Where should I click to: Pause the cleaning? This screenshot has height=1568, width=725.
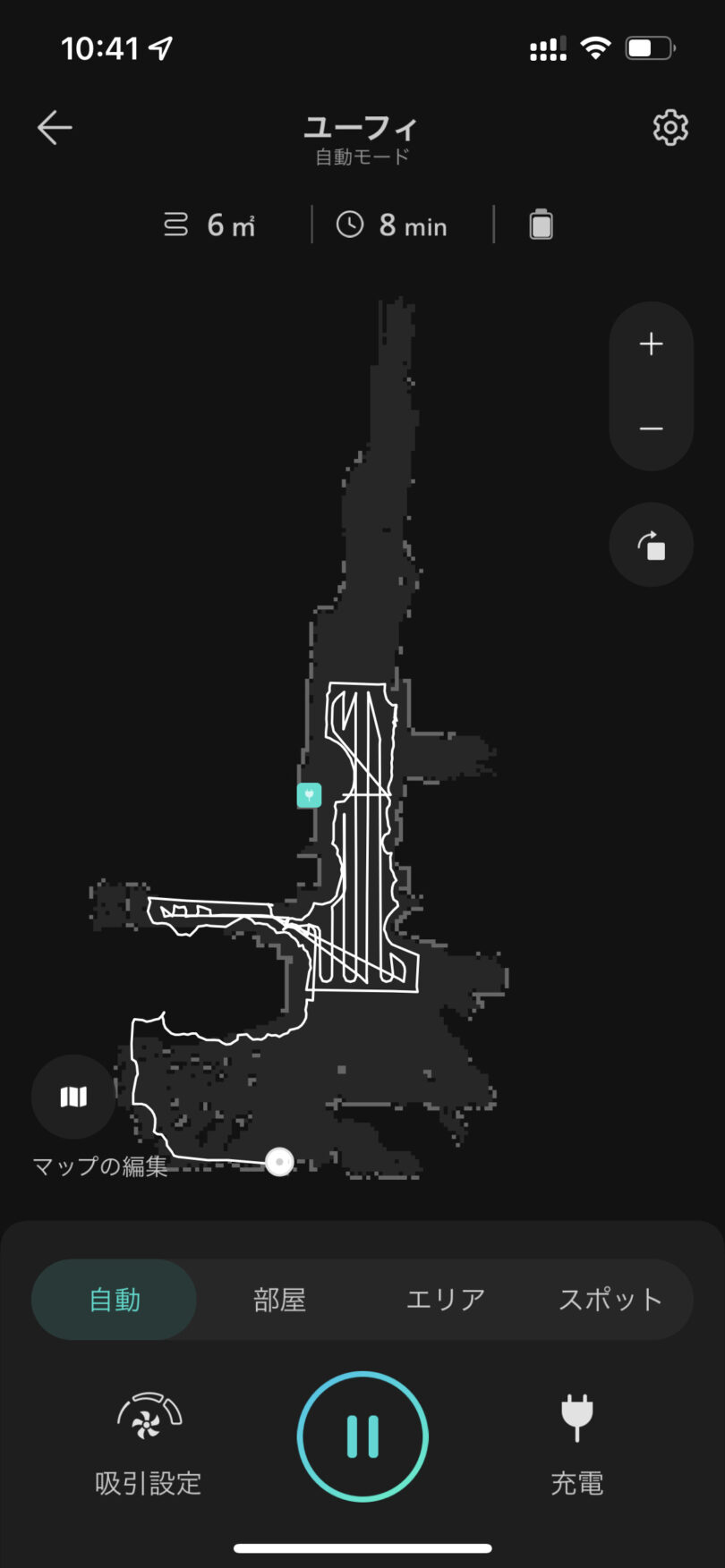pos(362,1437)
